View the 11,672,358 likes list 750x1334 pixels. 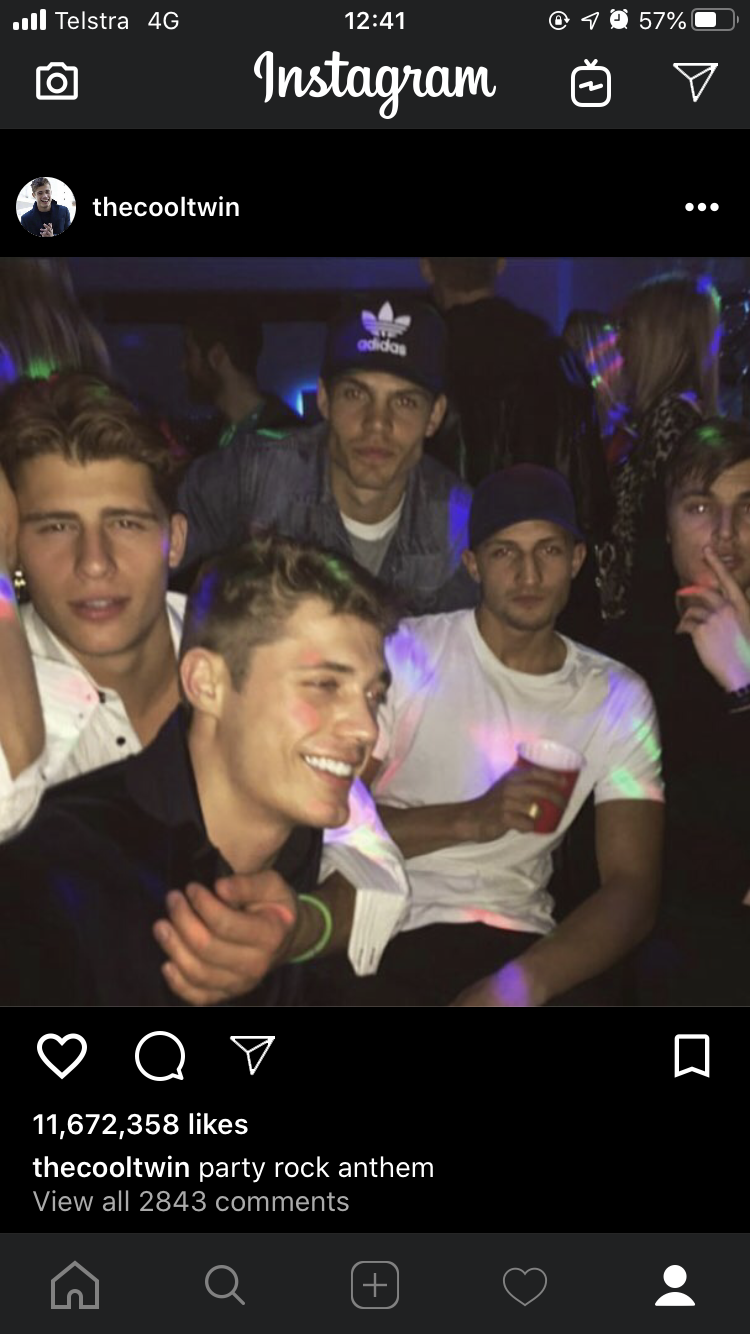point(140,1124)
